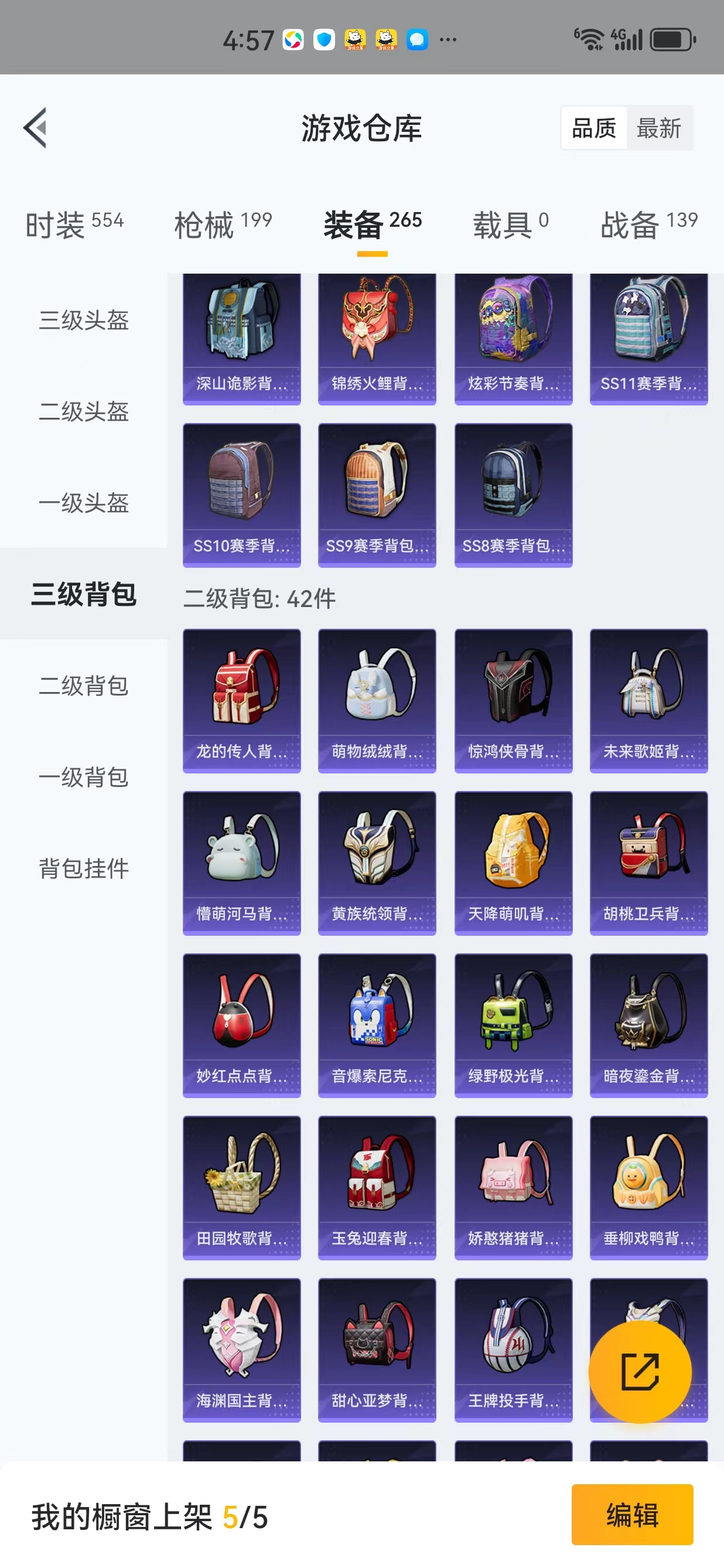View the SS9赛季背包 item

[x=377, y=495]
